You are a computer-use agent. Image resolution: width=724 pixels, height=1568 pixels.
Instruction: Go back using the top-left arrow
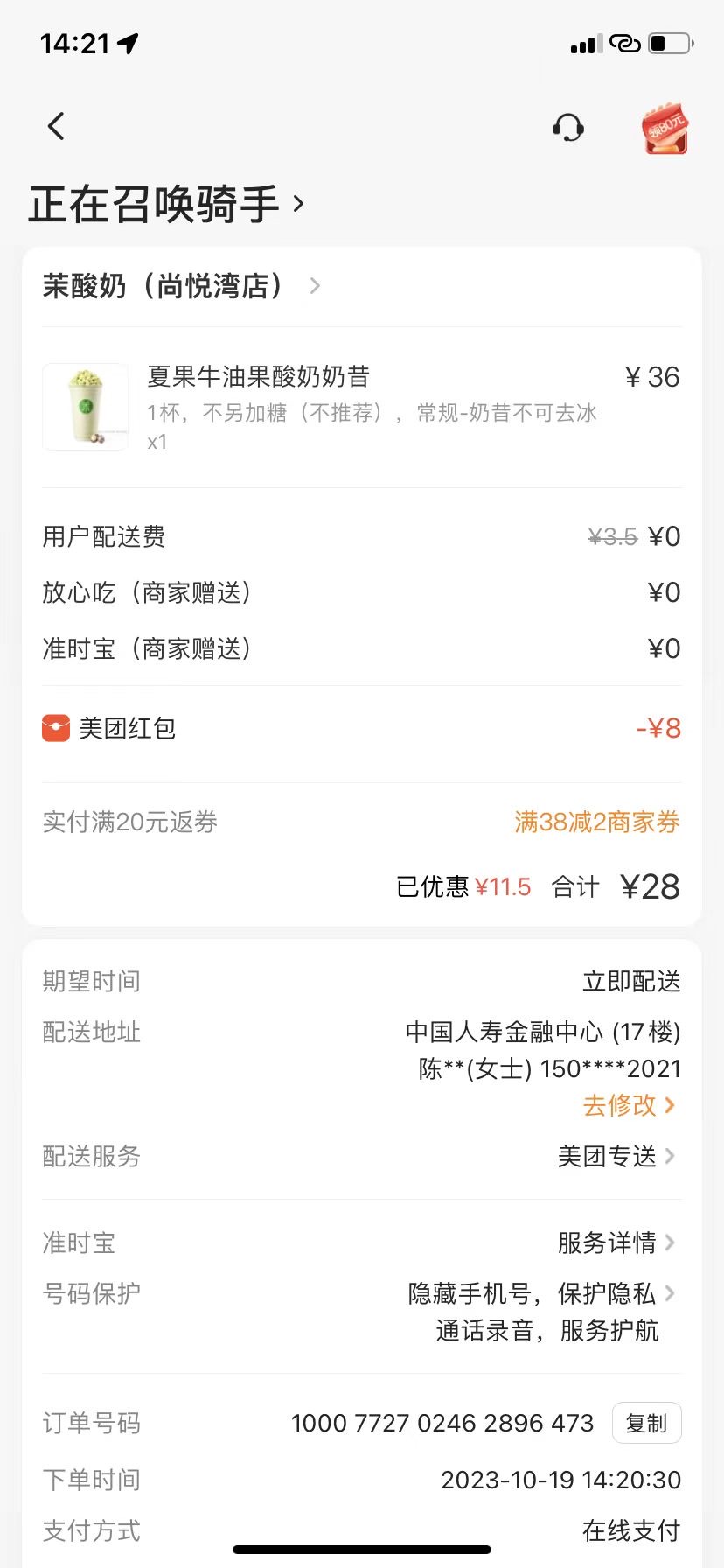point(56,127)
